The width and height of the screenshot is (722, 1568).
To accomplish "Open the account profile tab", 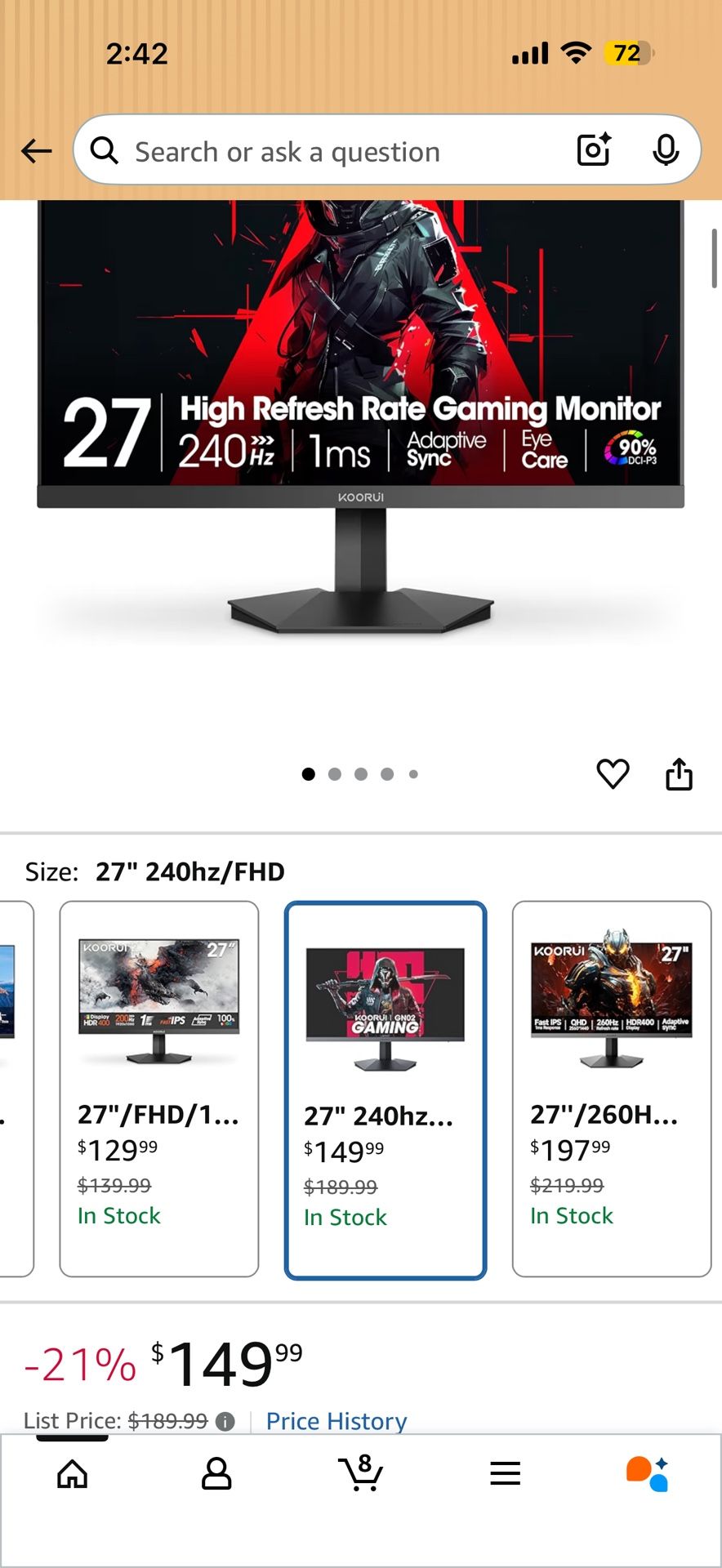I will point(216,1474).
